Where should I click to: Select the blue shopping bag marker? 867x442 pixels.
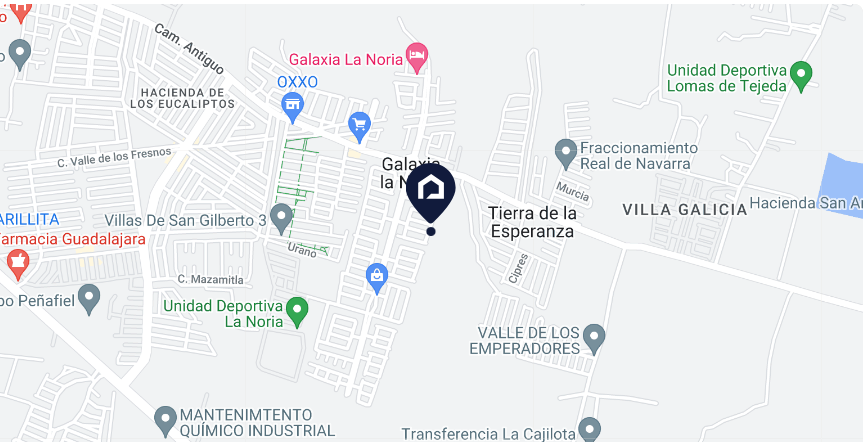pyautogui.click(x=377, y=279)
